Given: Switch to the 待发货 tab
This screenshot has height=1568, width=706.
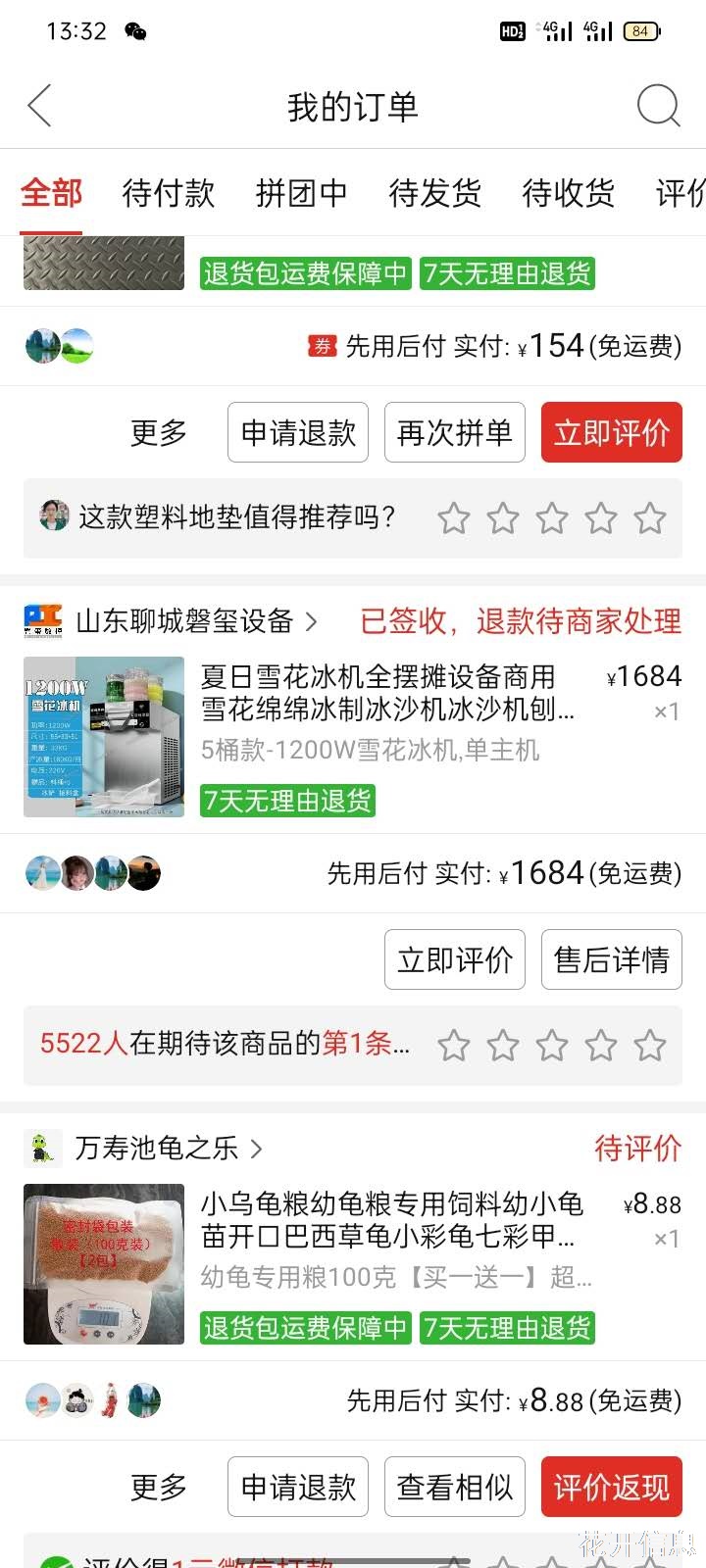Looking at the screenshot, I should [x=435, y=193].
